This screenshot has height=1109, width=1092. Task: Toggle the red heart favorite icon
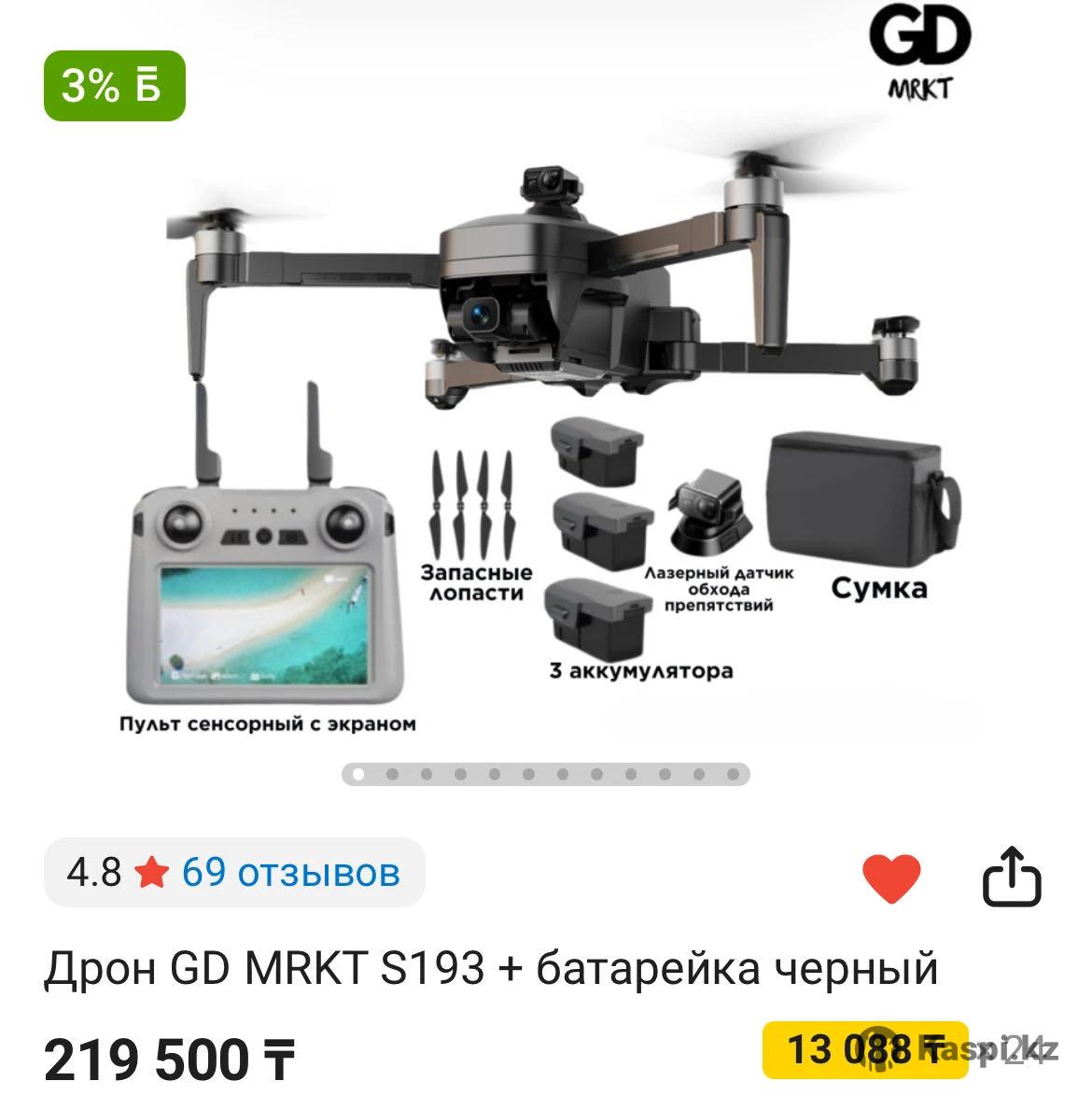[890, 877]
